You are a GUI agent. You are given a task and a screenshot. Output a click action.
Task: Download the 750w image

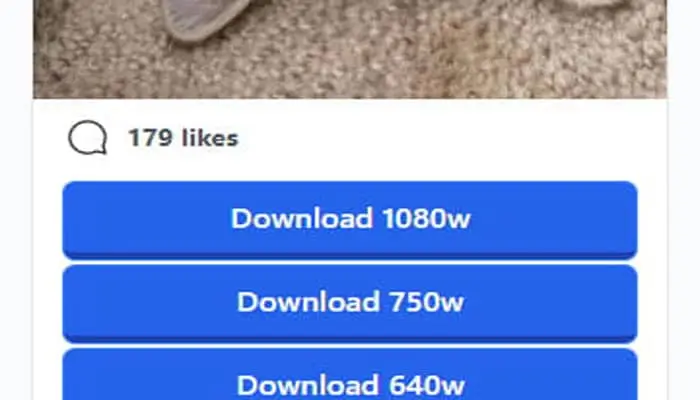(350, 302)
